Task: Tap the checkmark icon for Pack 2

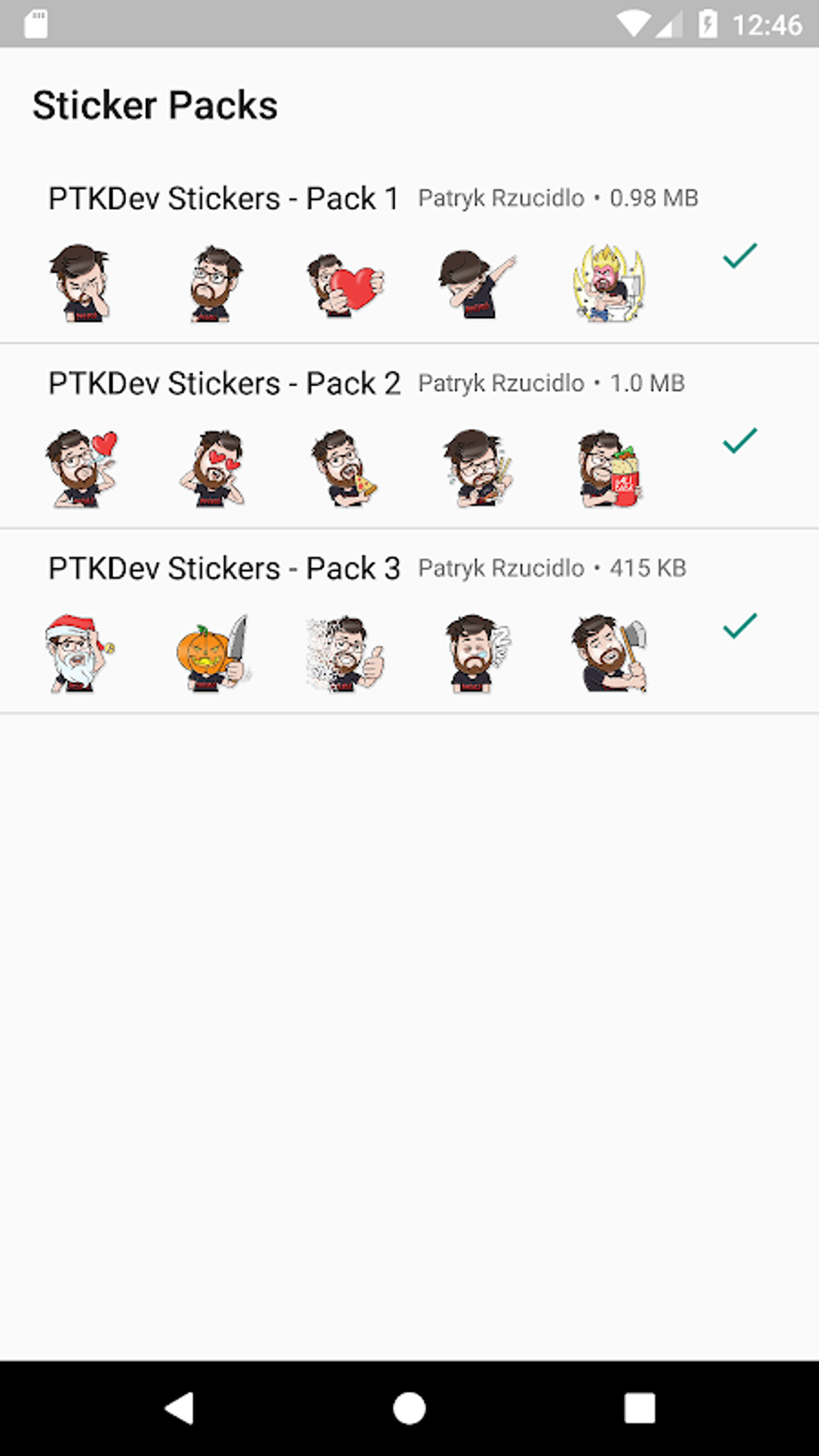Action: pos(740,440)
